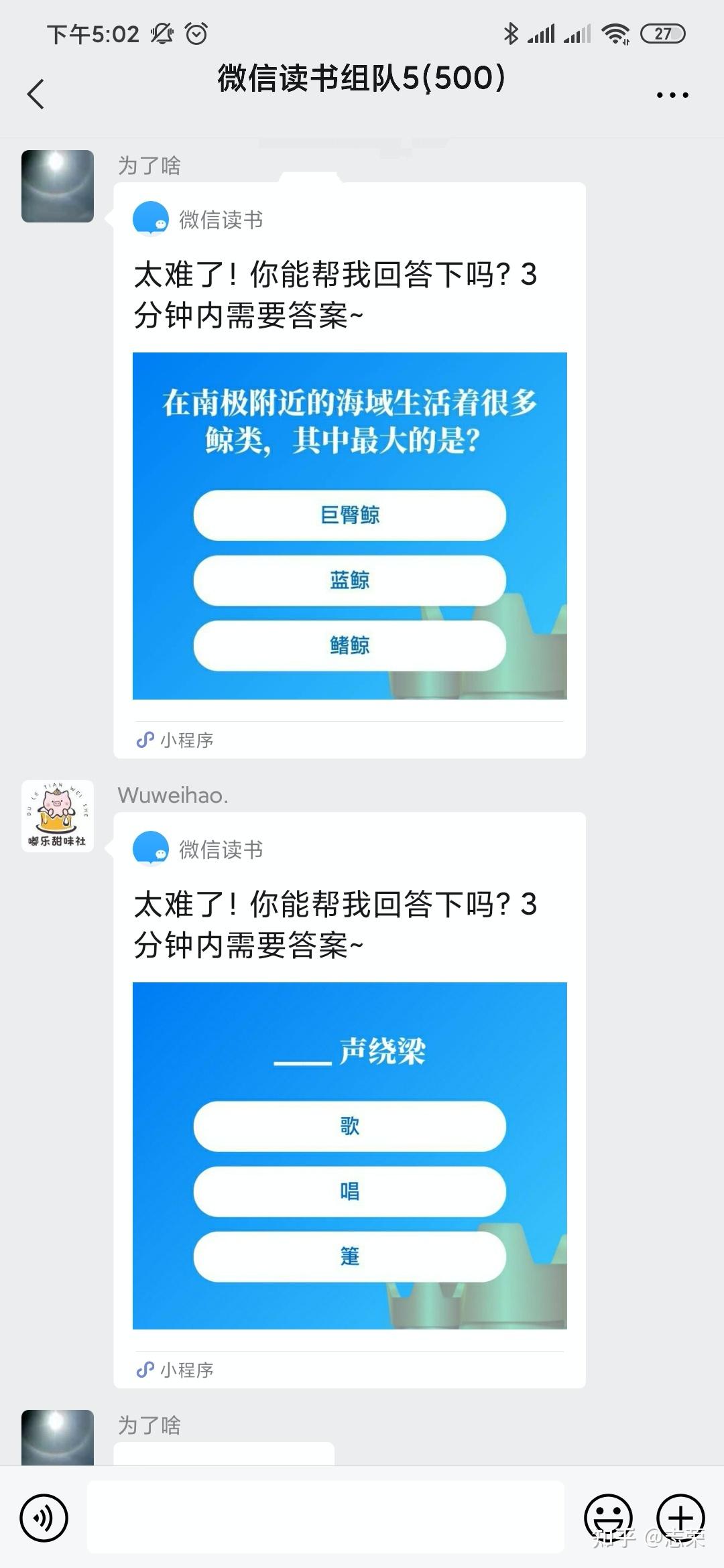
Task: Tap the 小程序 label under the idiom quiz
Action: click(x=186, y=1369)
